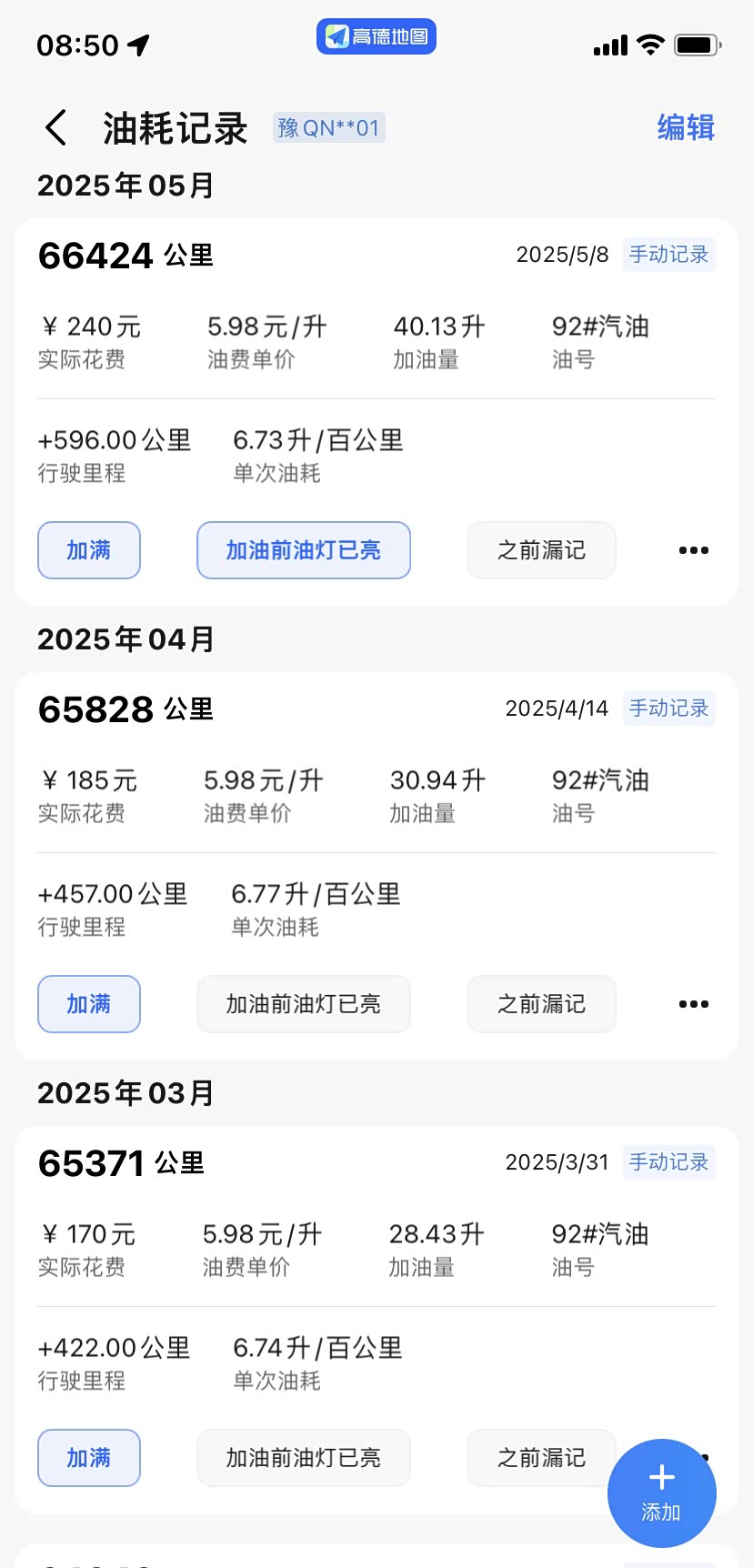
Task: Toggle 加满 on the 66424 公里 record
Action: point(89,550)
